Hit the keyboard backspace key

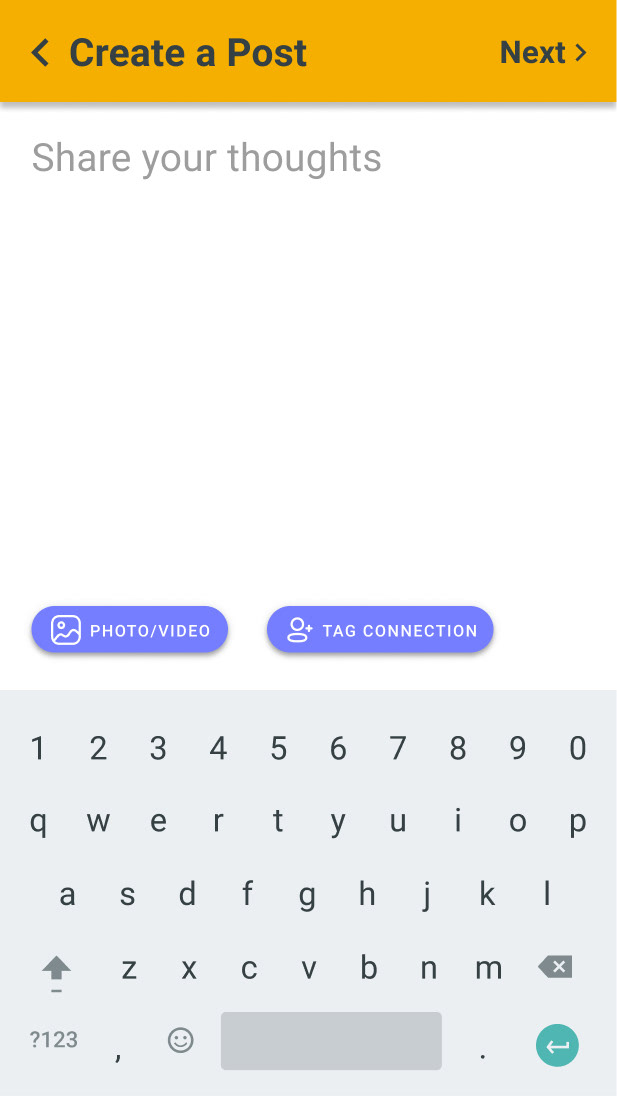[555, 967]
